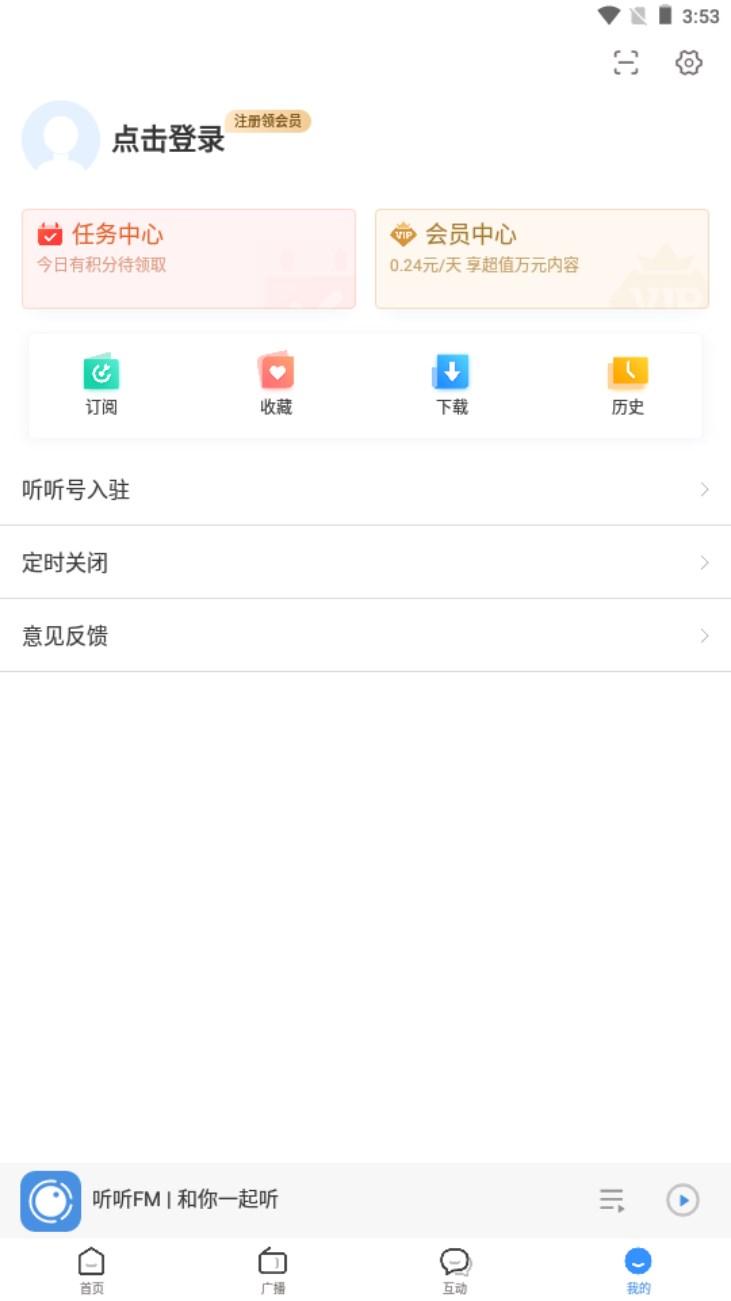Viewport: 731px width, 1301px height.
Task: Play 听听FM audio
Action: 683,1200
